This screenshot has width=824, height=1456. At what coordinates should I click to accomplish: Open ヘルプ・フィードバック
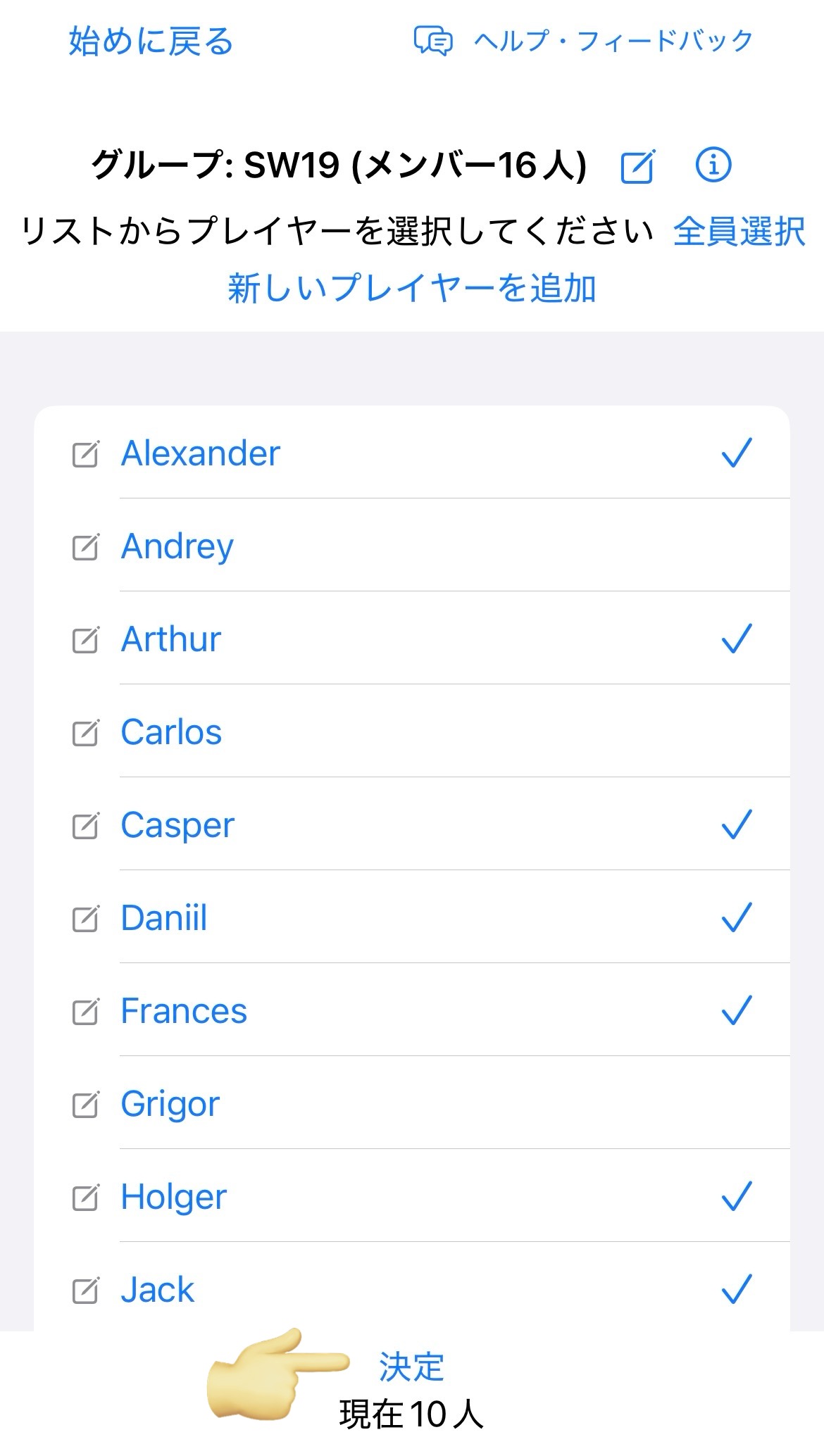[583, 41]
